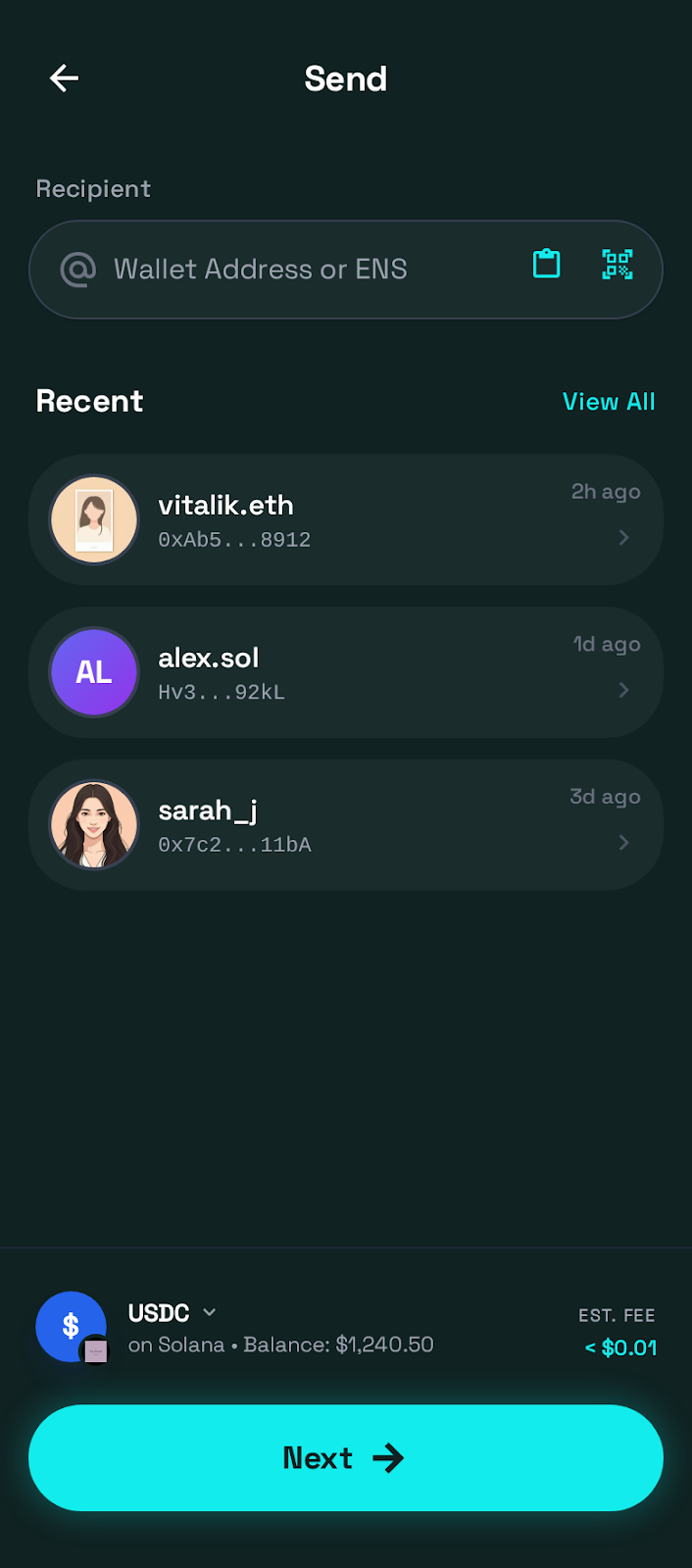This screenshot has height=1568, width=692.
Task: Select vitalik.eth as recipient
Action: pyautogui.click(x=345, y=520)
